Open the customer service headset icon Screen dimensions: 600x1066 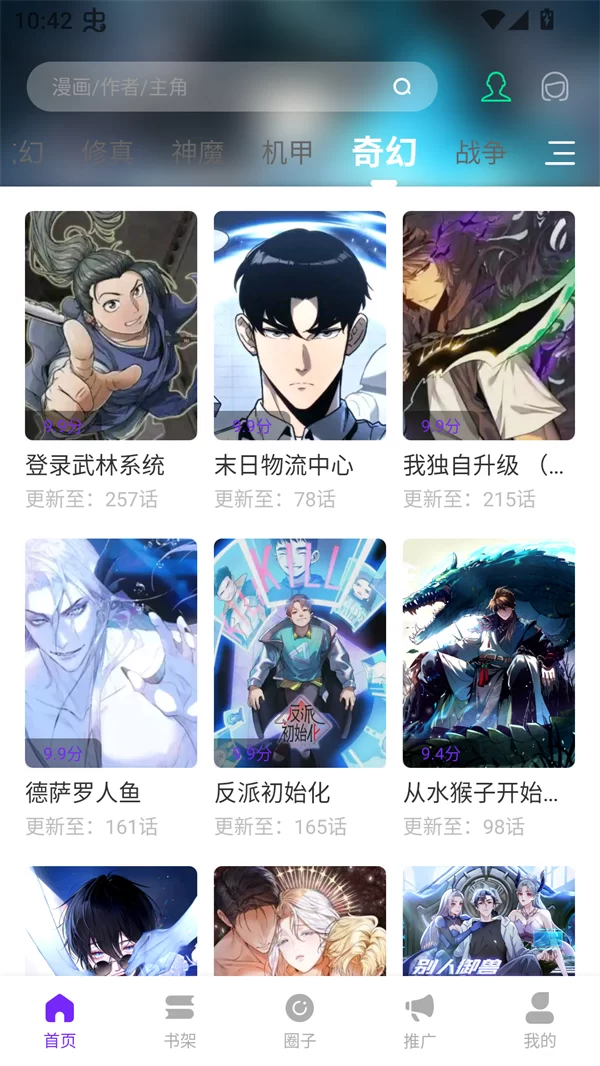point(555,87)
